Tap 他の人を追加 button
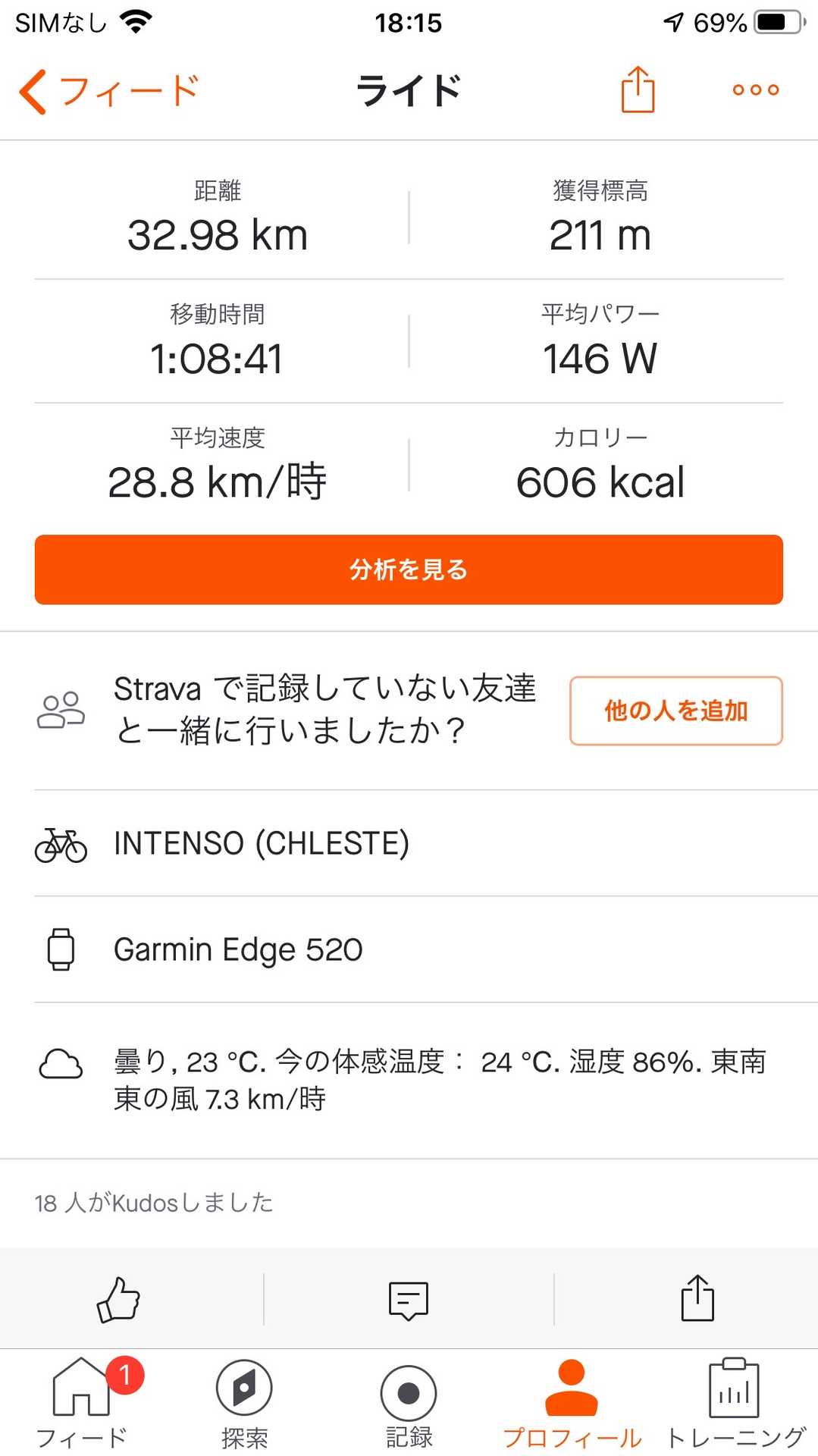The image size is (818, 1456). (x=675, y=711)
